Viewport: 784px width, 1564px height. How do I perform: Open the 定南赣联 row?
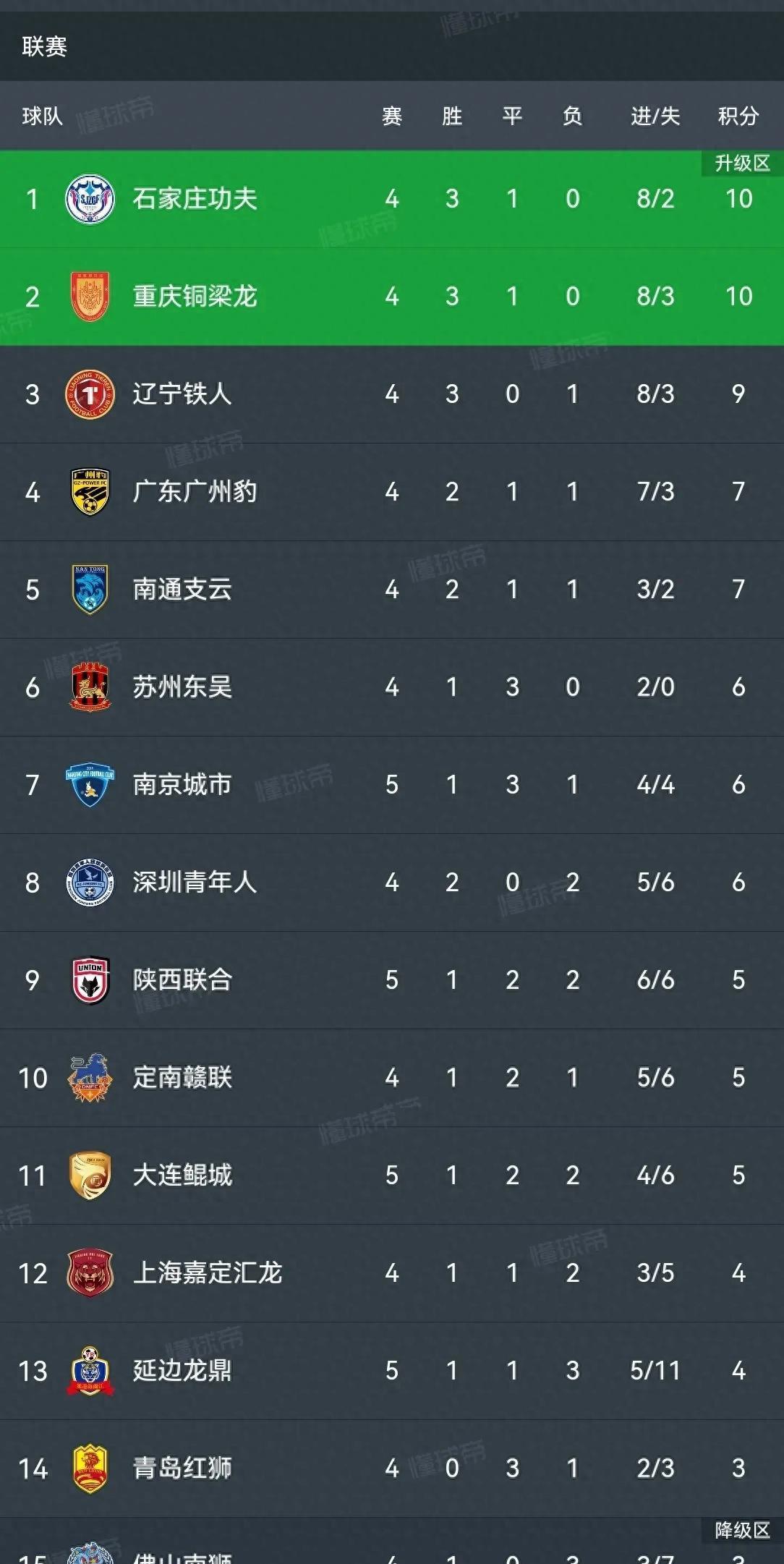click(x=182, y=1078)
